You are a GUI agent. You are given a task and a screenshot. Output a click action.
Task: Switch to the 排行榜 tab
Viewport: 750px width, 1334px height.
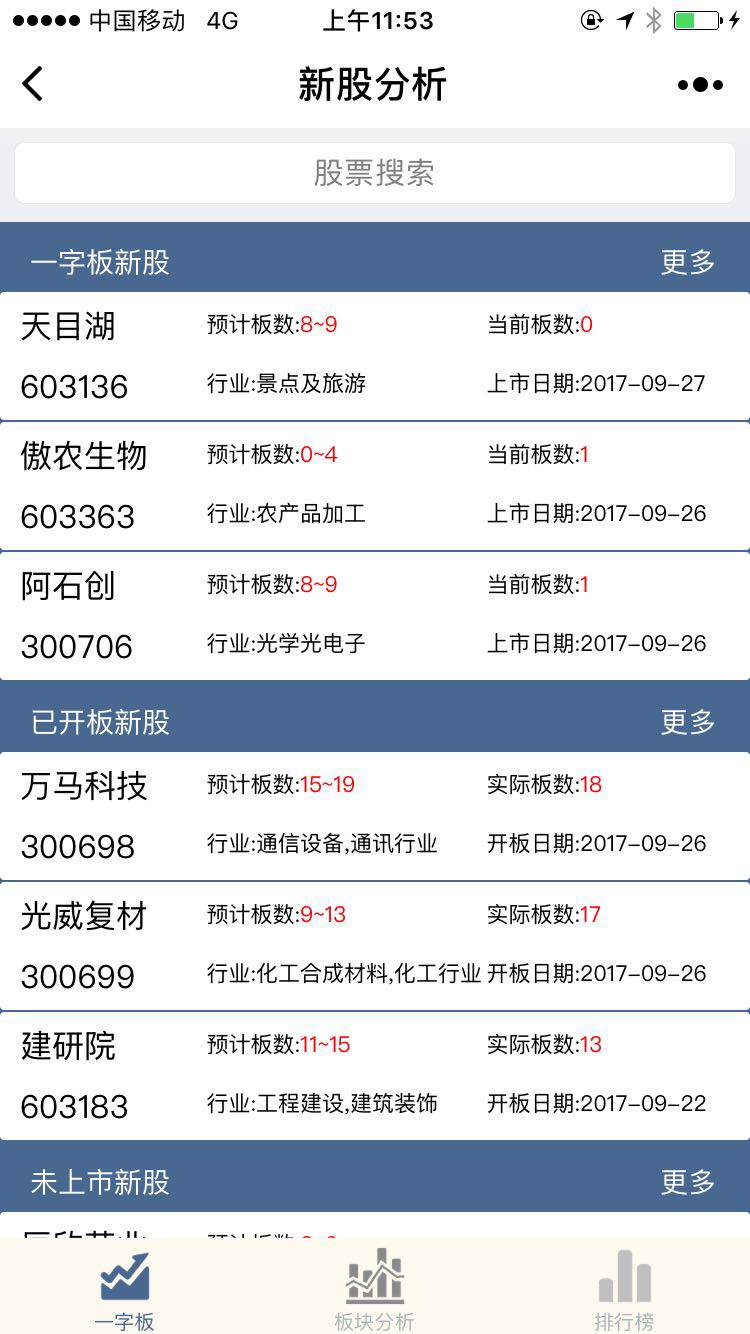tap(624, 1290)
